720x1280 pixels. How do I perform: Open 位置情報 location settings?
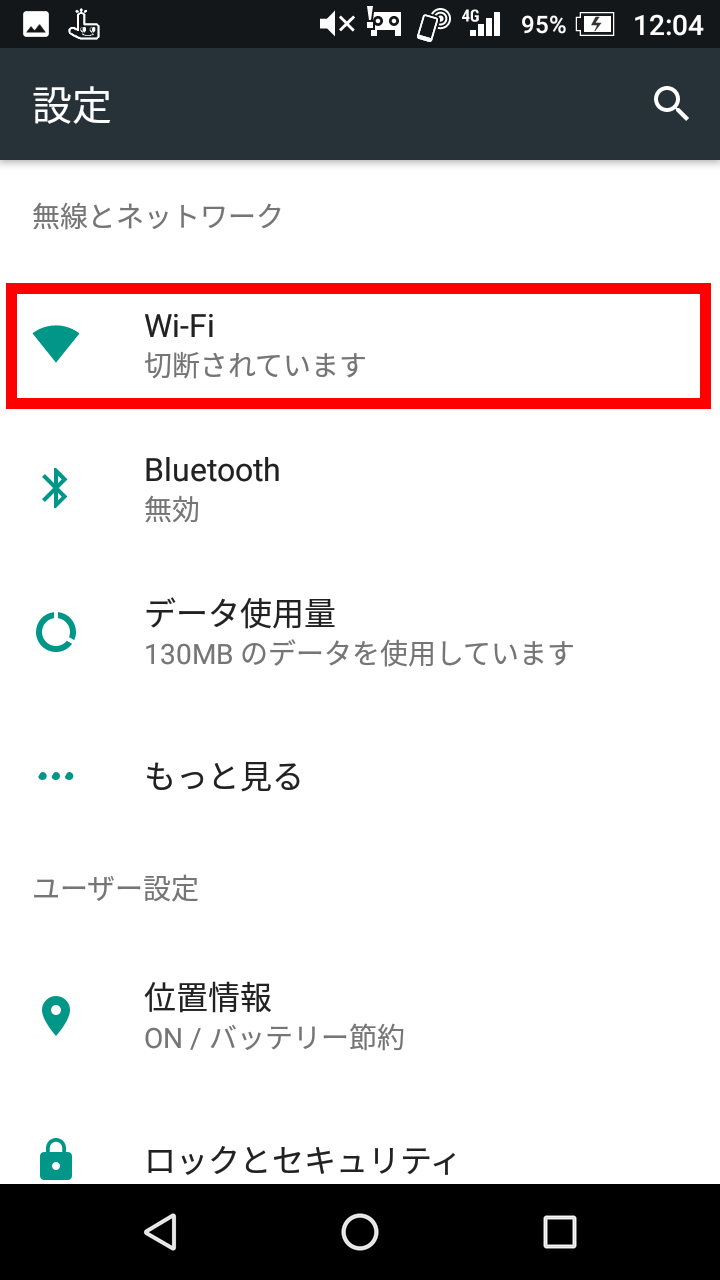click(360, 1016)
